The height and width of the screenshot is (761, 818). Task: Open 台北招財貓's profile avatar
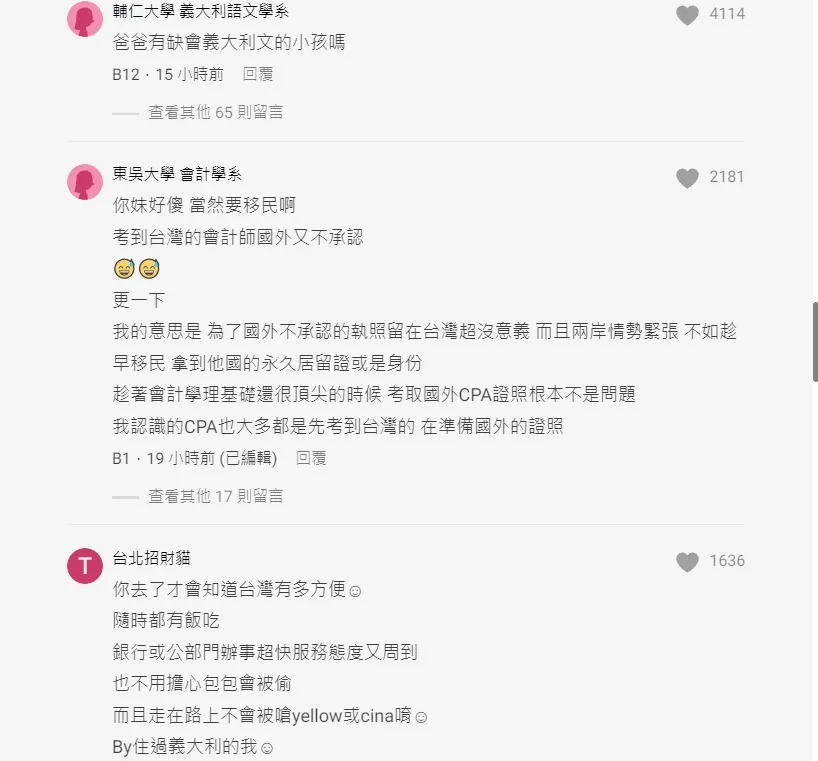click(85, 566)
